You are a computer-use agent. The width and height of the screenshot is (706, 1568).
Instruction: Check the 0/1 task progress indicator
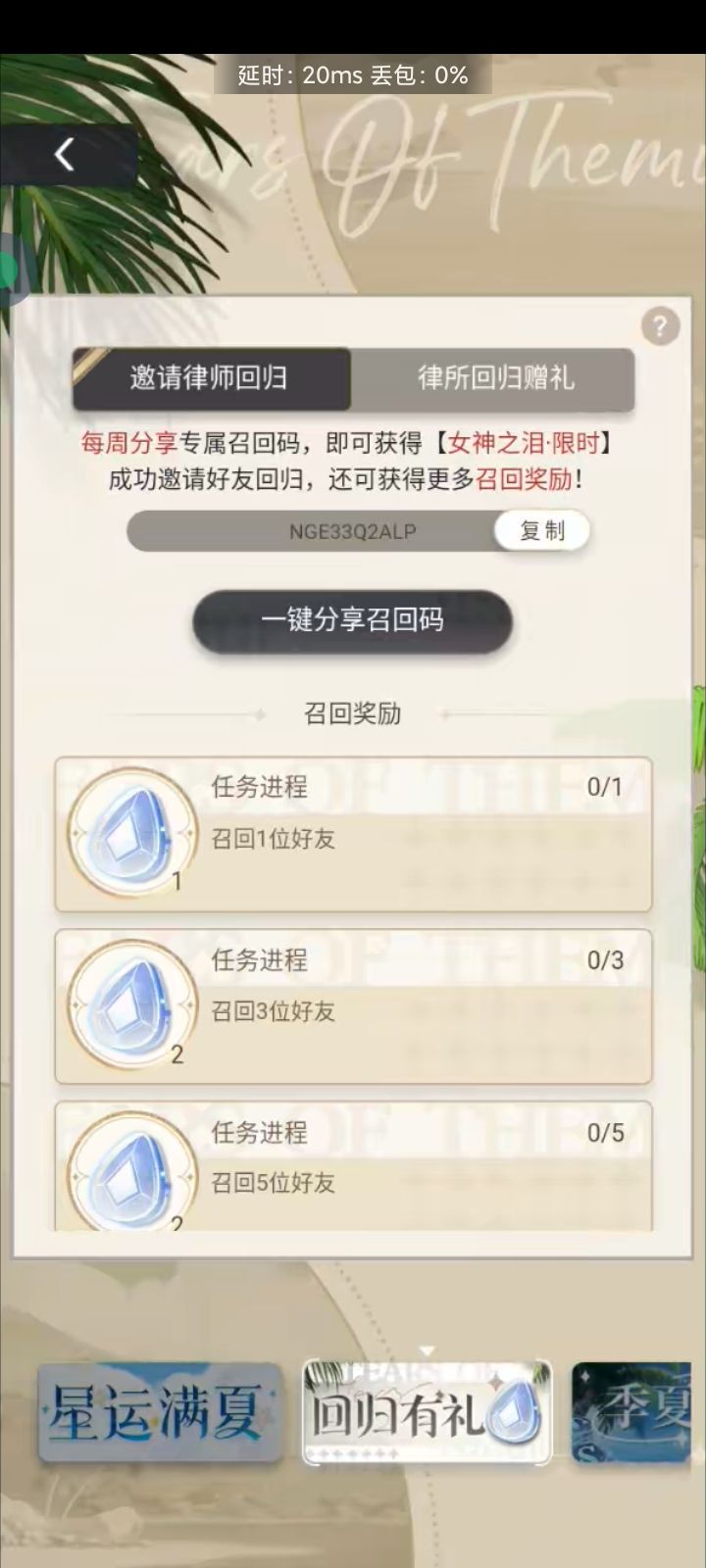pos(602,787)
